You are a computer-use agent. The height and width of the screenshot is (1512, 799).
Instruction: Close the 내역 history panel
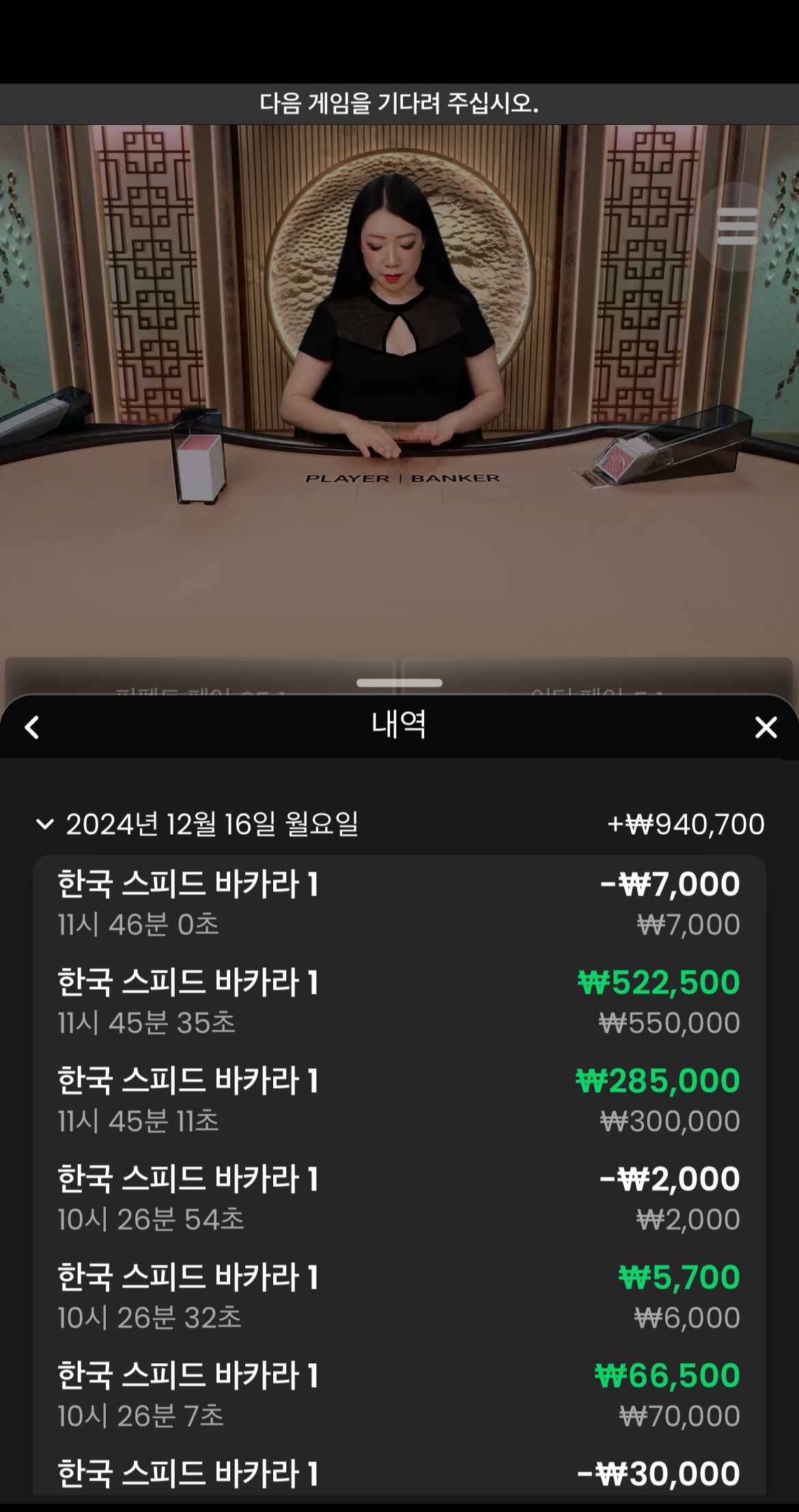point(766,727)
